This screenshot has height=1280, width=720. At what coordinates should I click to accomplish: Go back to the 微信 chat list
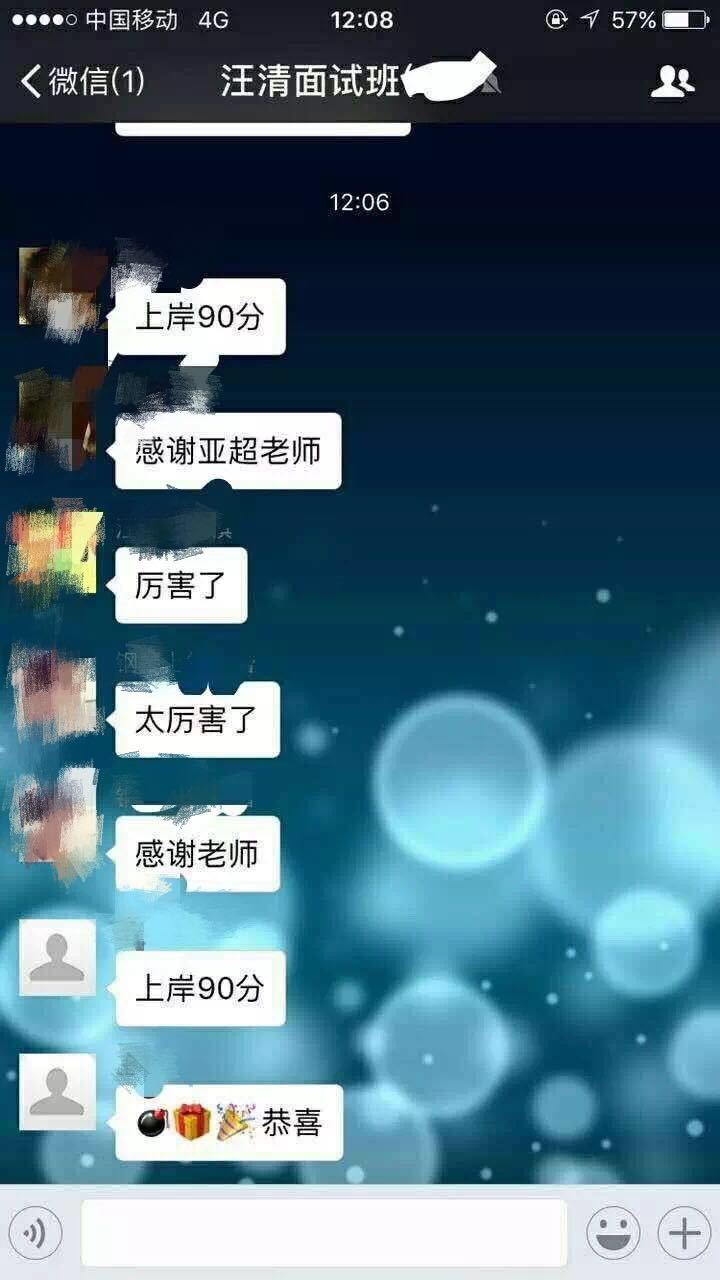click(82, 81)
